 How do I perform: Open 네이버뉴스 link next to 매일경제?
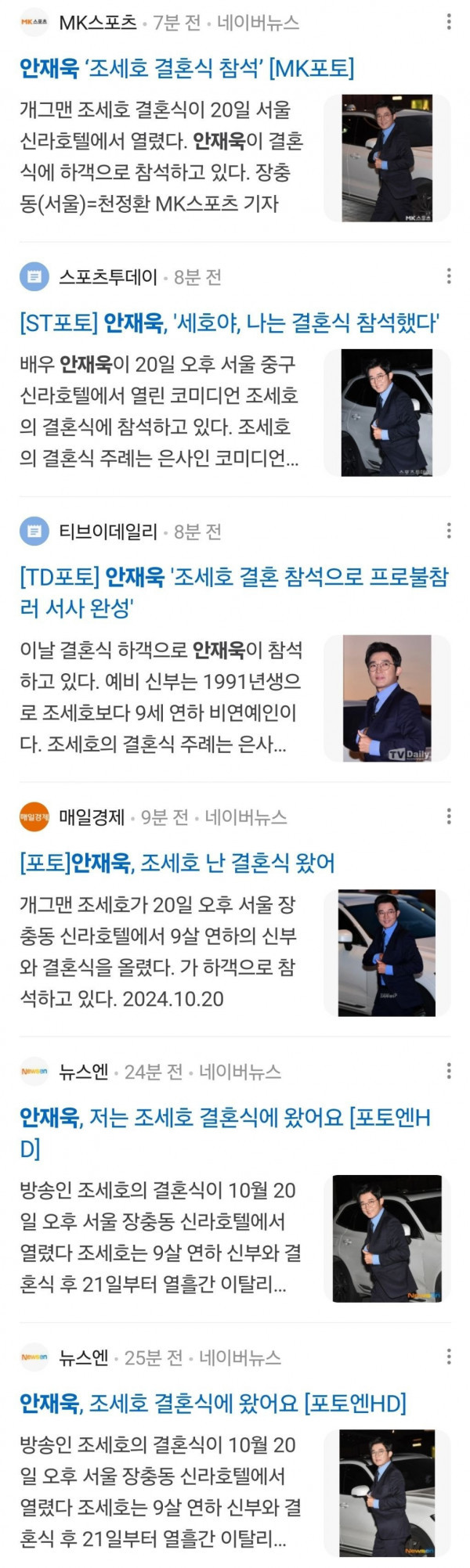coord(245,817)
